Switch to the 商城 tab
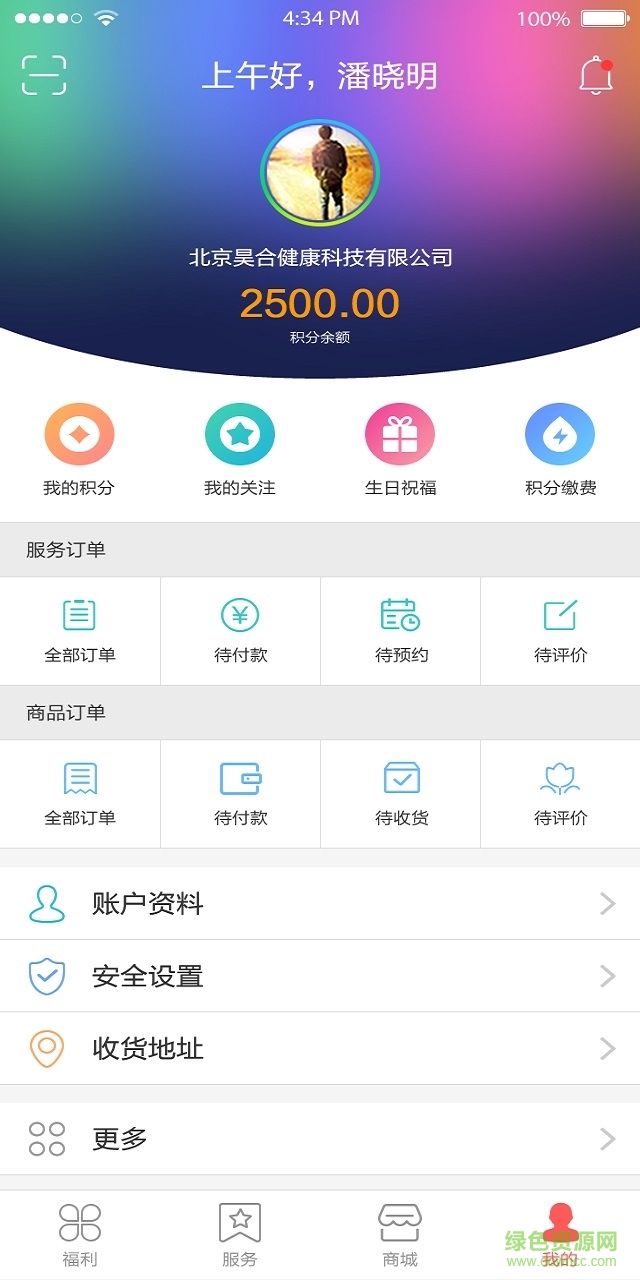 pos(400,1235)
